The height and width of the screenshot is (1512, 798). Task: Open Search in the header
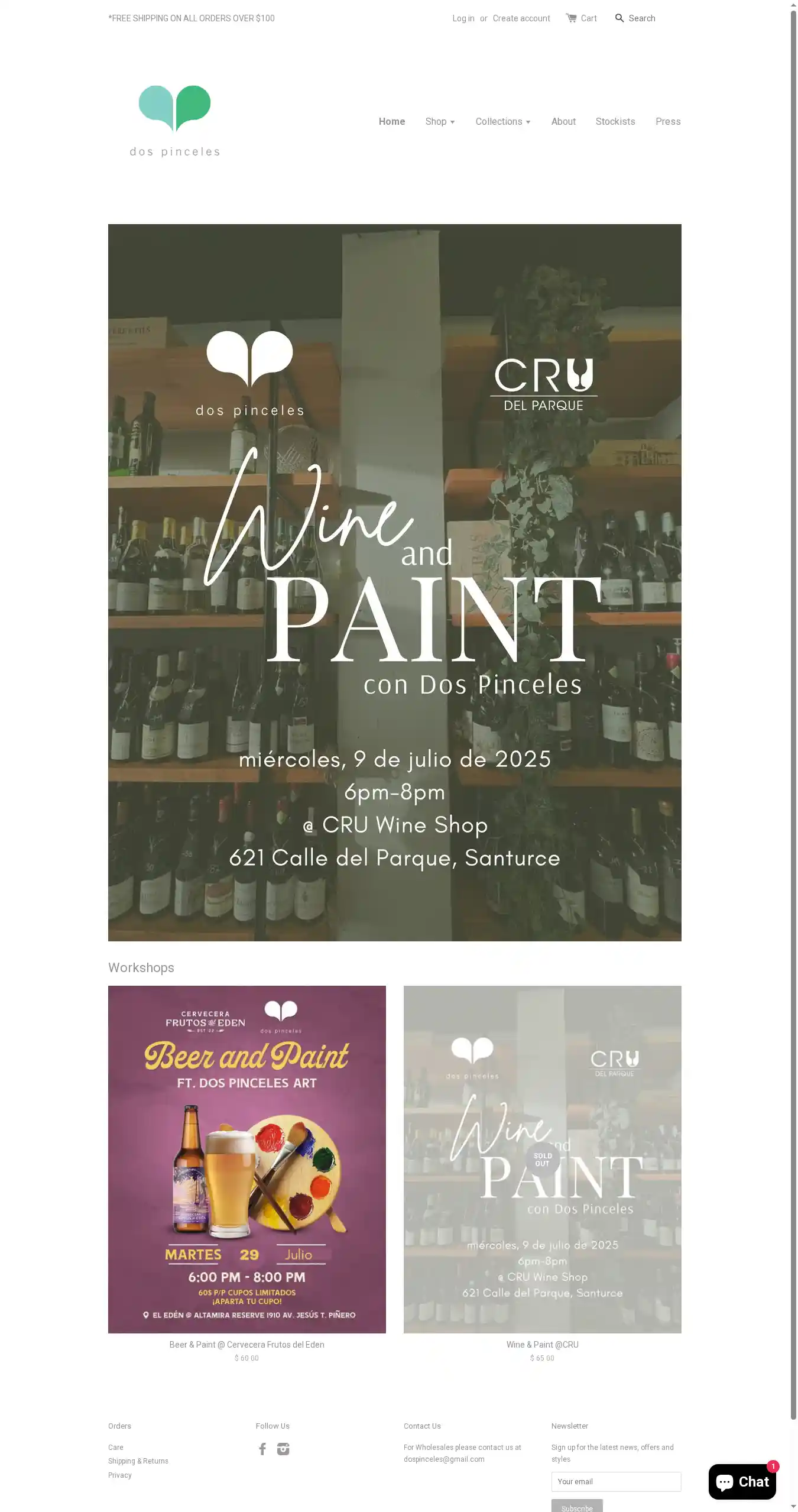(x=635, y=18)
